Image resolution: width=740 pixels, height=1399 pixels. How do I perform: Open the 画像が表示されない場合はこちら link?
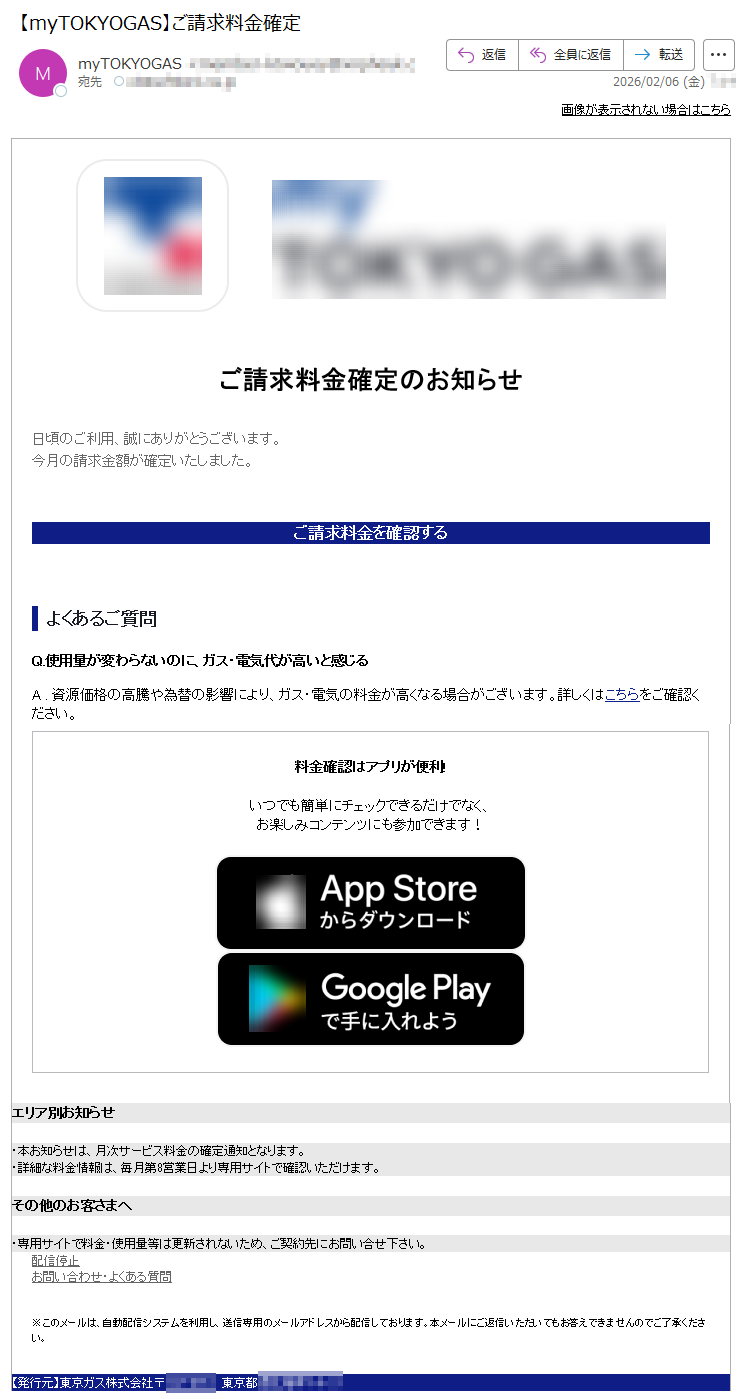(x=646, y=110)
